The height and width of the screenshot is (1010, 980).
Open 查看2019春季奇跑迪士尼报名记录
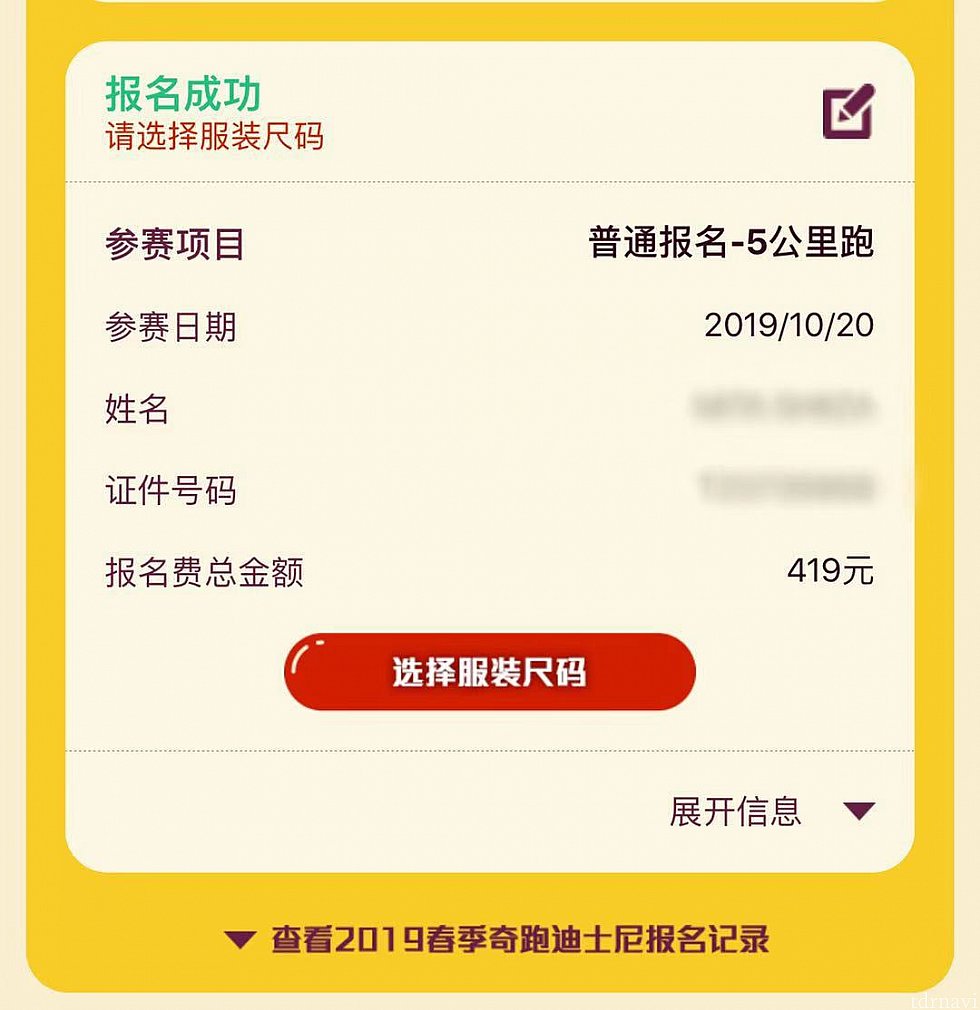point(497,940)
